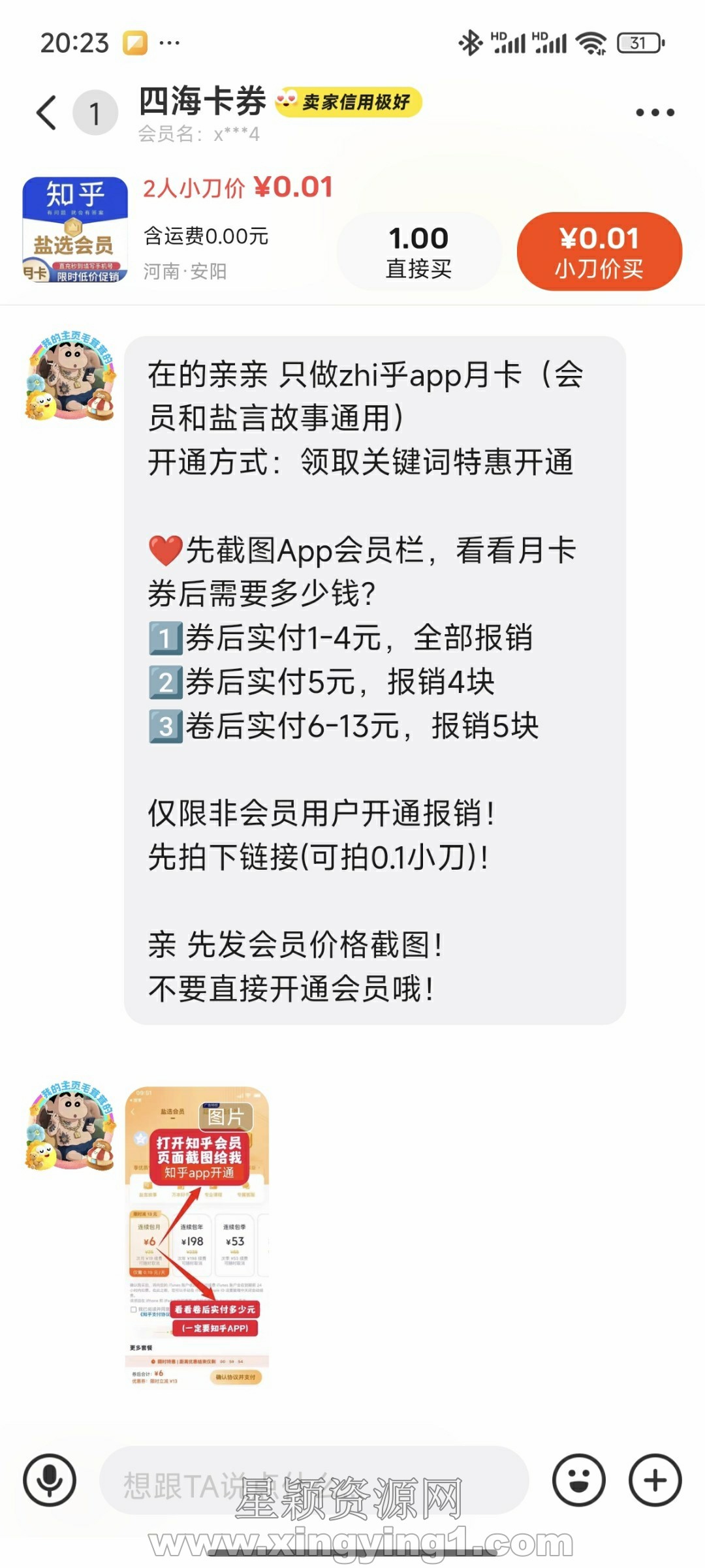View the image message sent by seller
This screenshot has width=705, height=1568.
[x=196, y=1236]
